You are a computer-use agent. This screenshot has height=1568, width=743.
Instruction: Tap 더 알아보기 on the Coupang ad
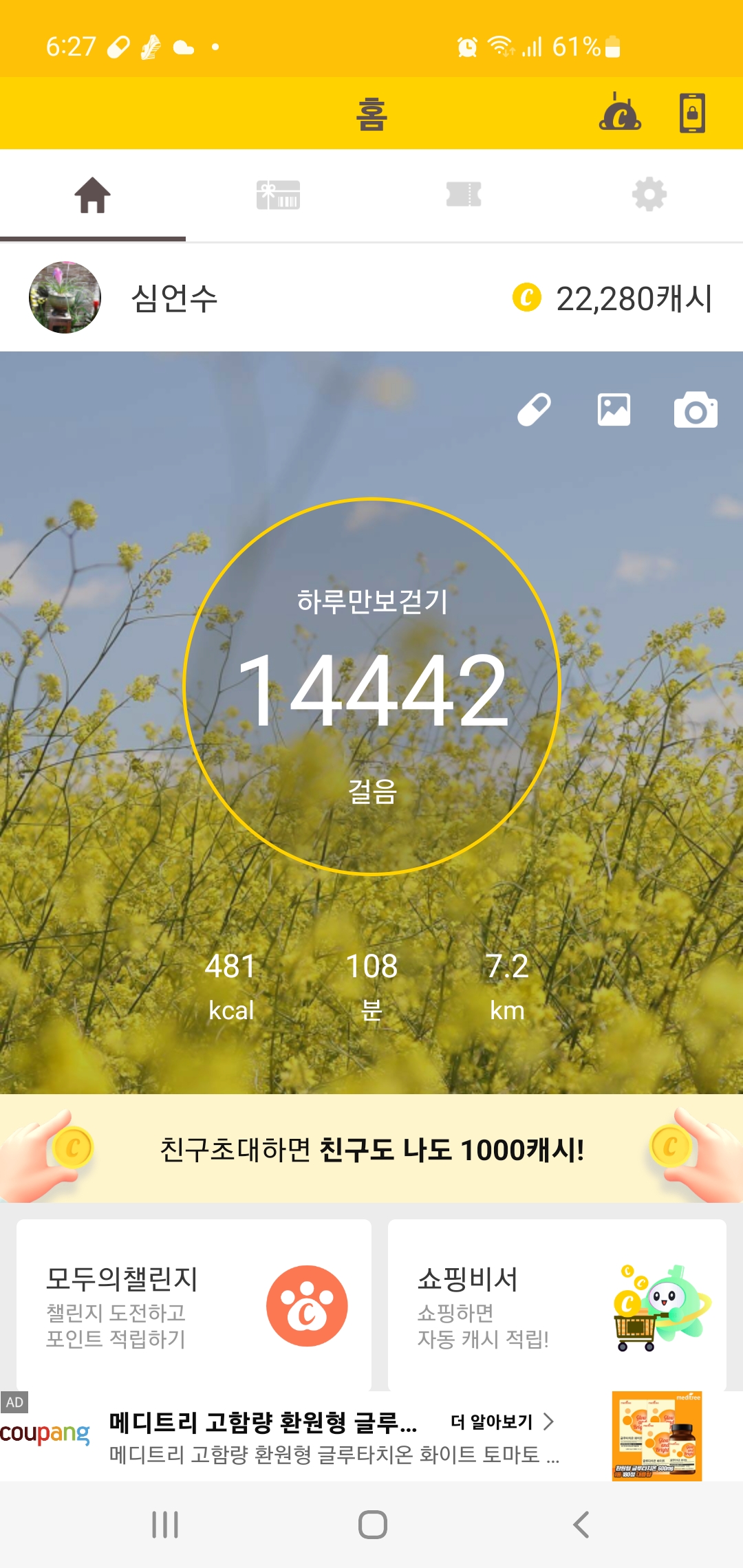point(502,1422)
